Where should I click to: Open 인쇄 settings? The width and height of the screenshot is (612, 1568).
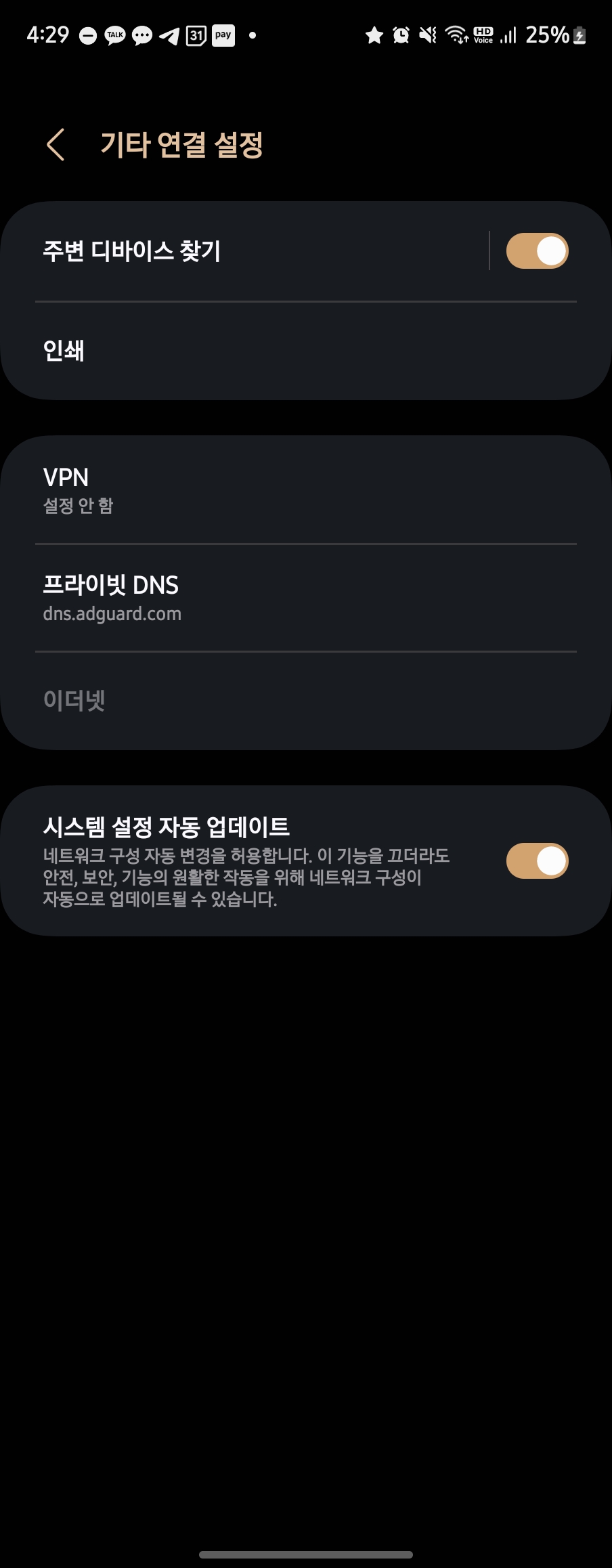305,351
